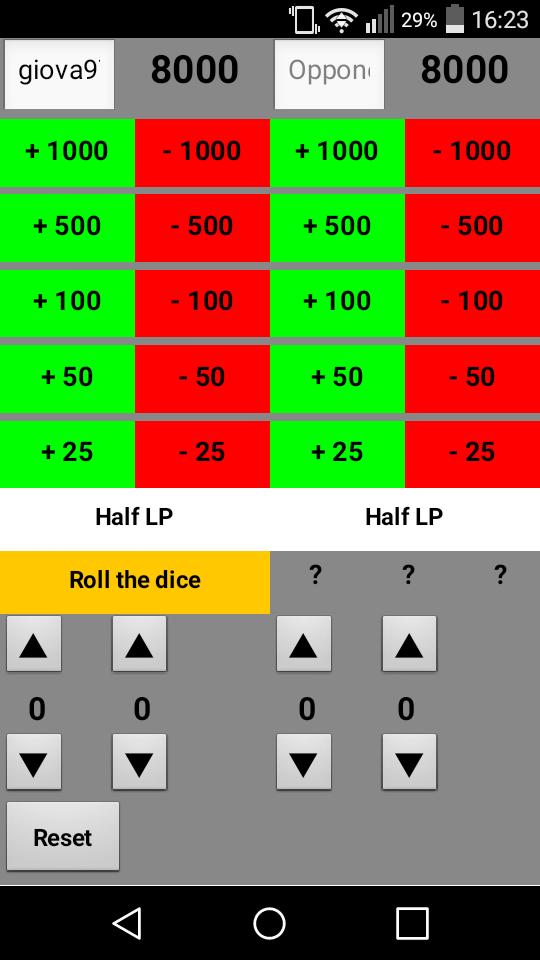
Task: Subtract 50 from giova97's life points
Action: [x=202, y=378]
